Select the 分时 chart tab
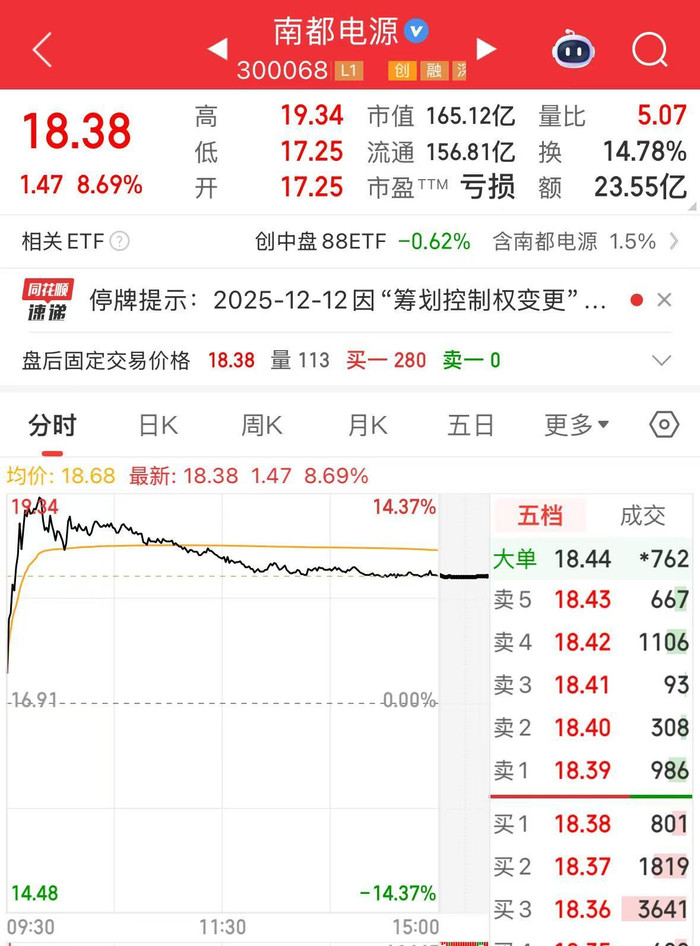Screen dimensions: 700x946 point(52,425)
